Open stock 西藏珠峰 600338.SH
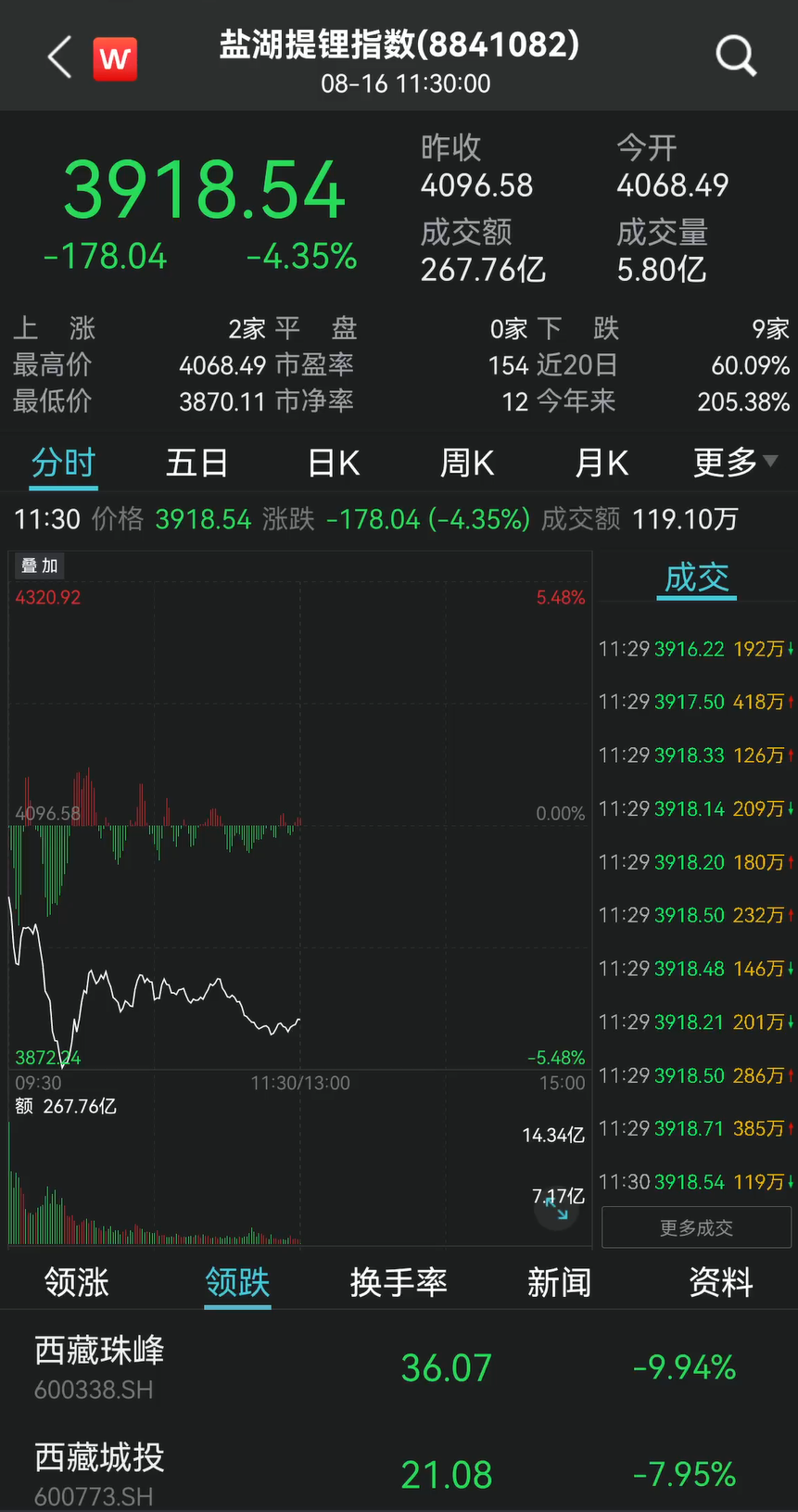Image resolution: width=798 pixels, height=1512 pixels. click(x=100, y=1366)
